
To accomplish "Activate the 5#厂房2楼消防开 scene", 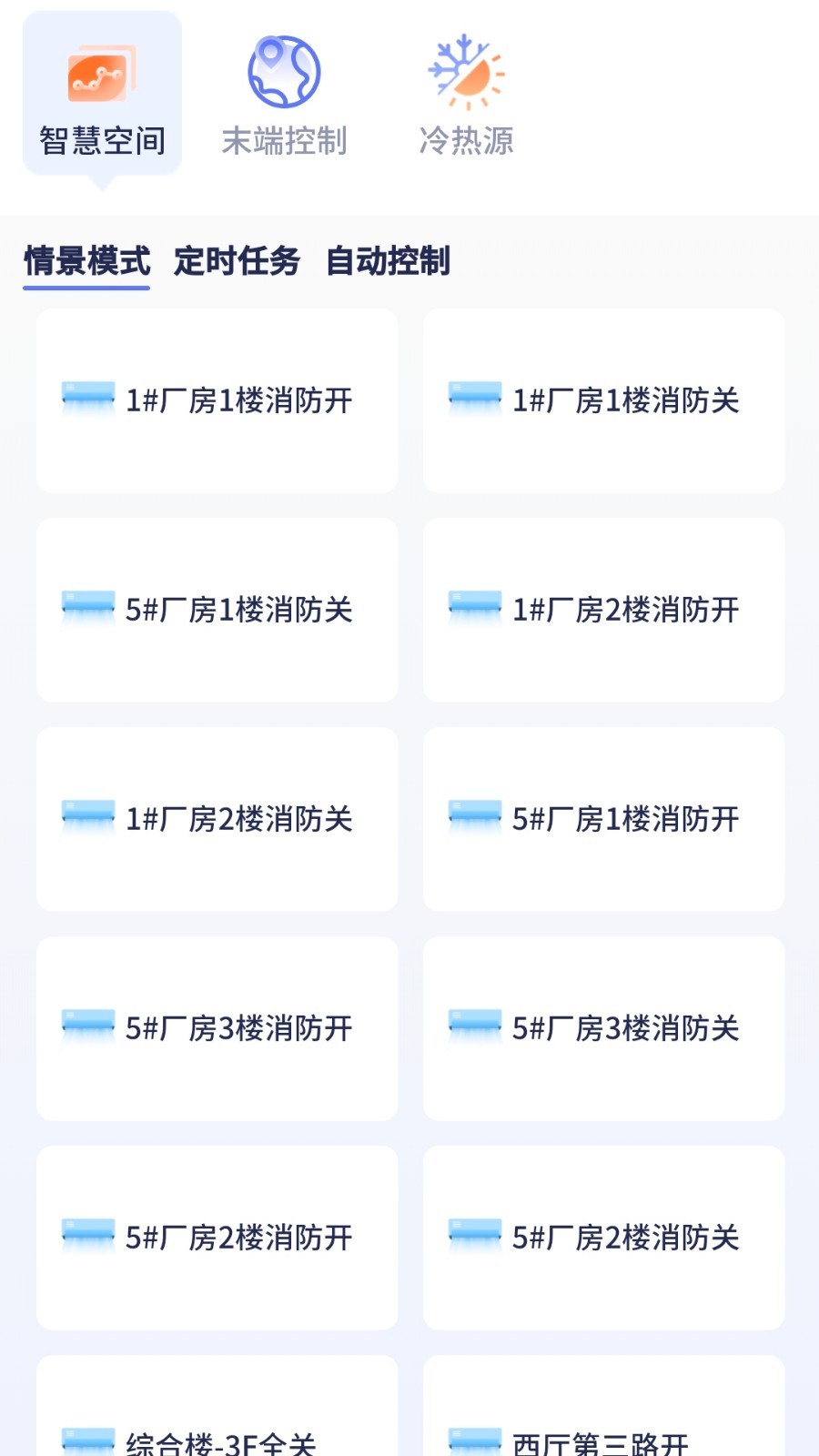I will click(x=217, y=1238).
